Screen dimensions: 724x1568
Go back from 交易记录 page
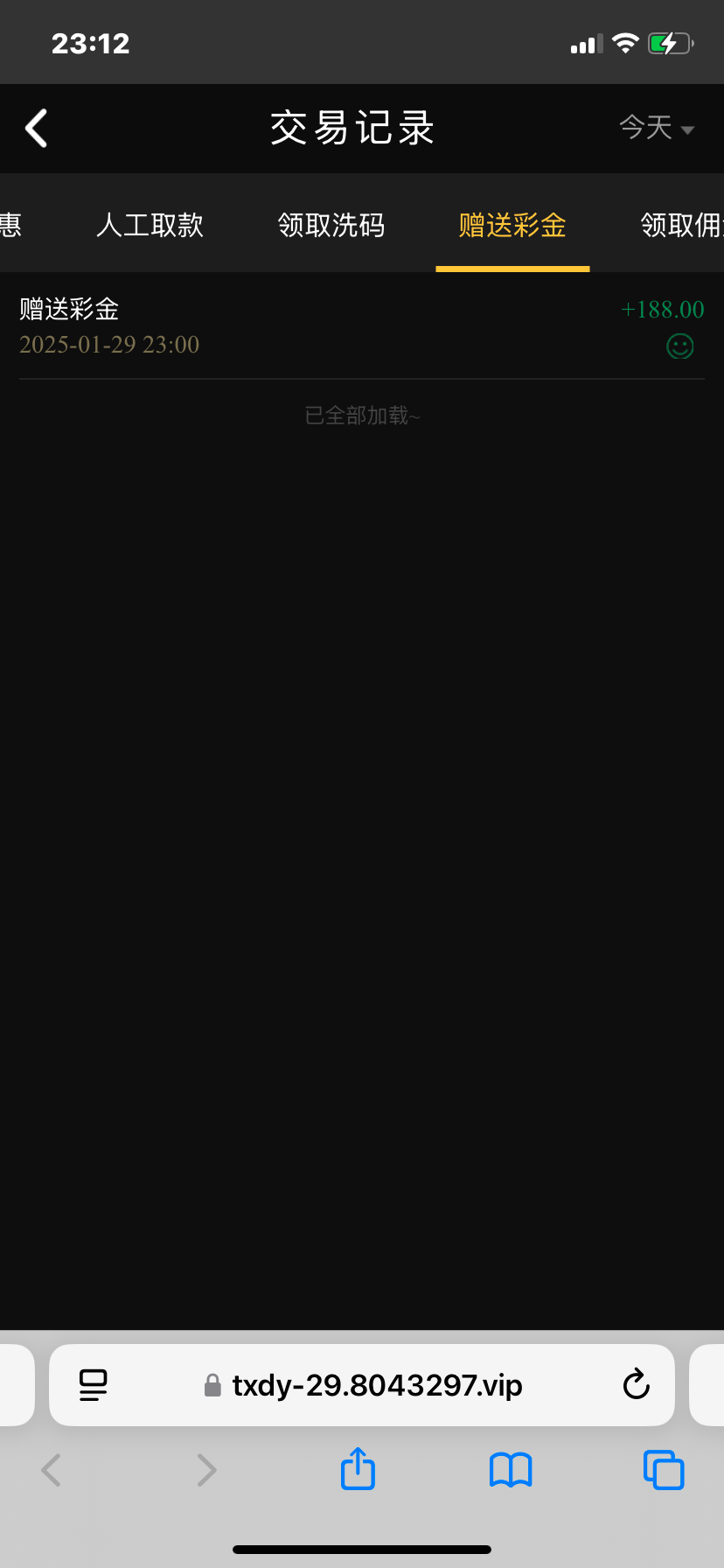tap(37, 129)
